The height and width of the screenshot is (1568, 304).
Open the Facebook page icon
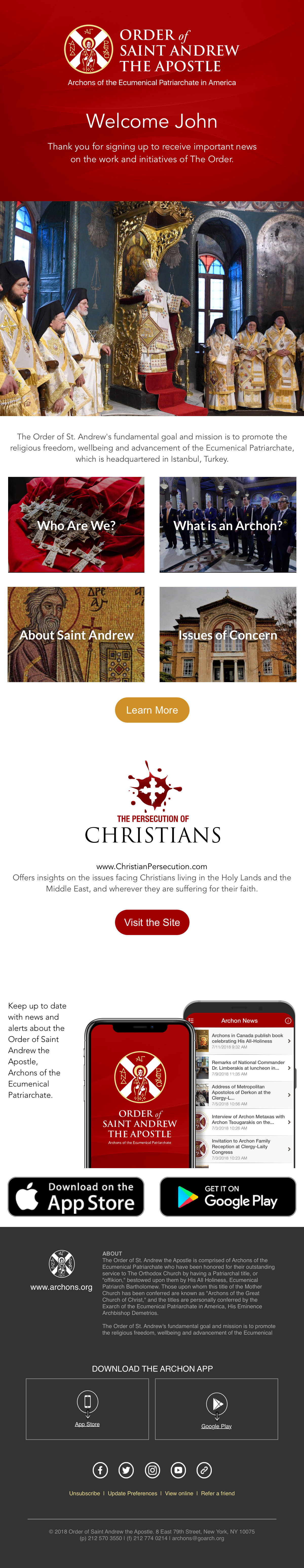click(100, 1470)
